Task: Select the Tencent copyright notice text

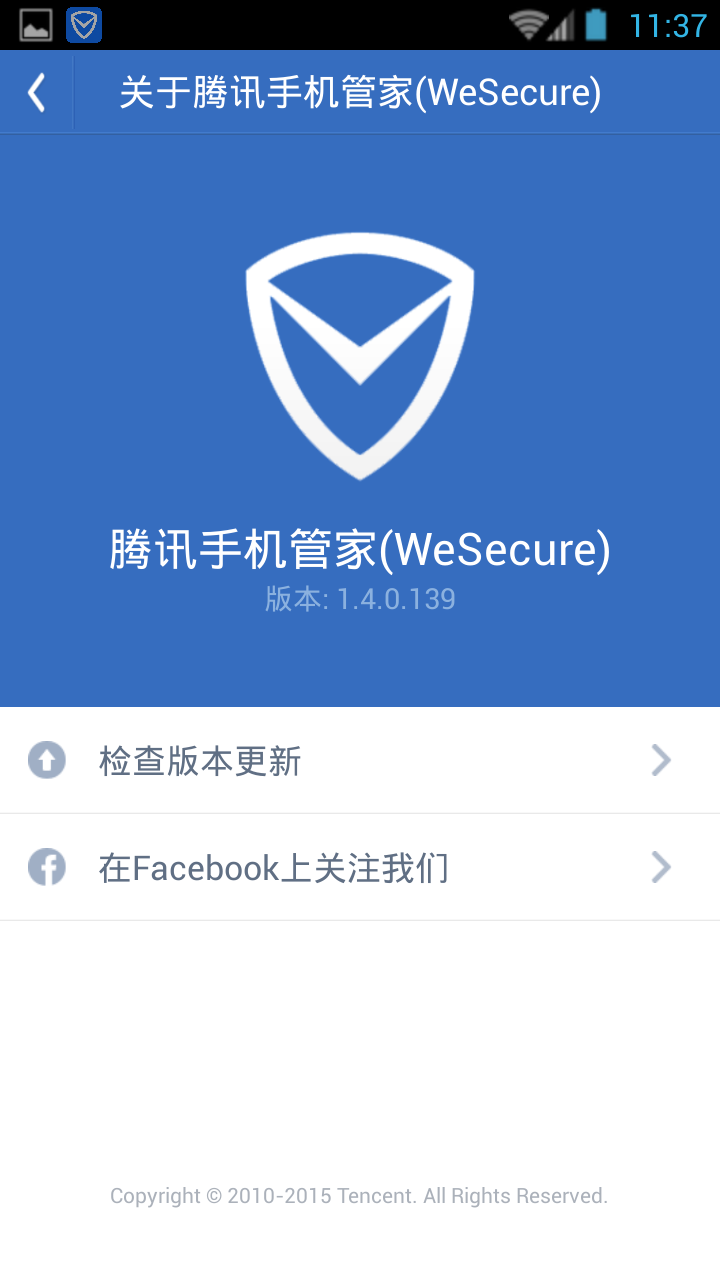Action: click(360, 1195)
